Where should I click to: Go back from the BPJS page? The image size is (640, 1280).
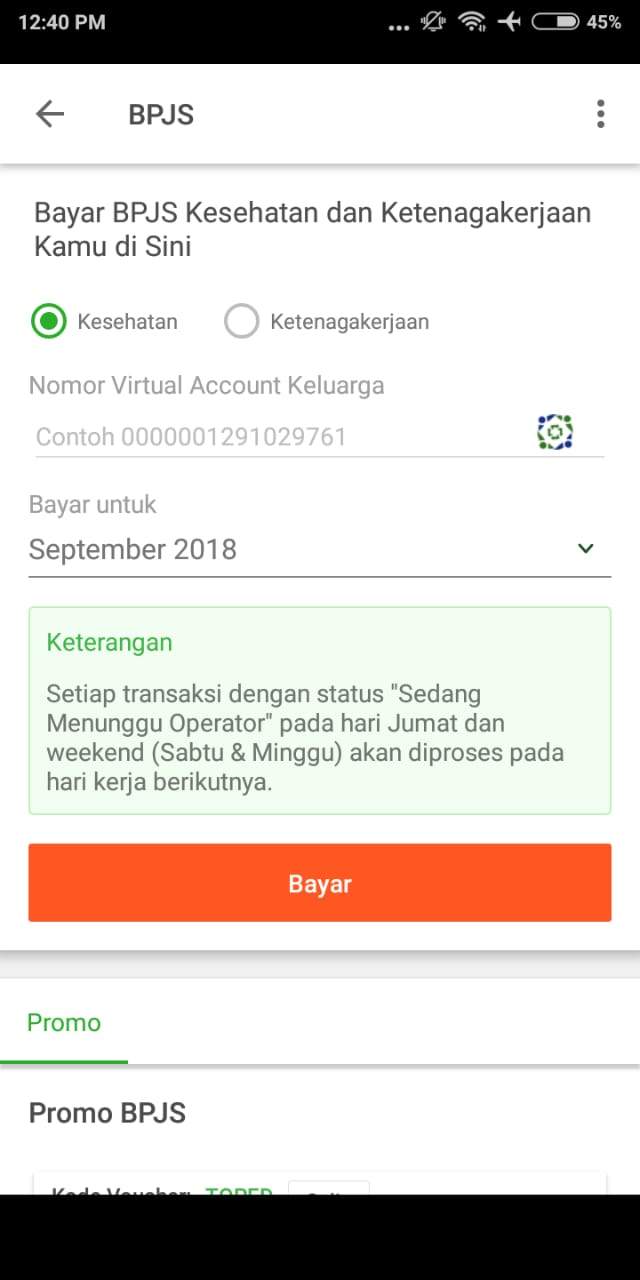[49, 114]
